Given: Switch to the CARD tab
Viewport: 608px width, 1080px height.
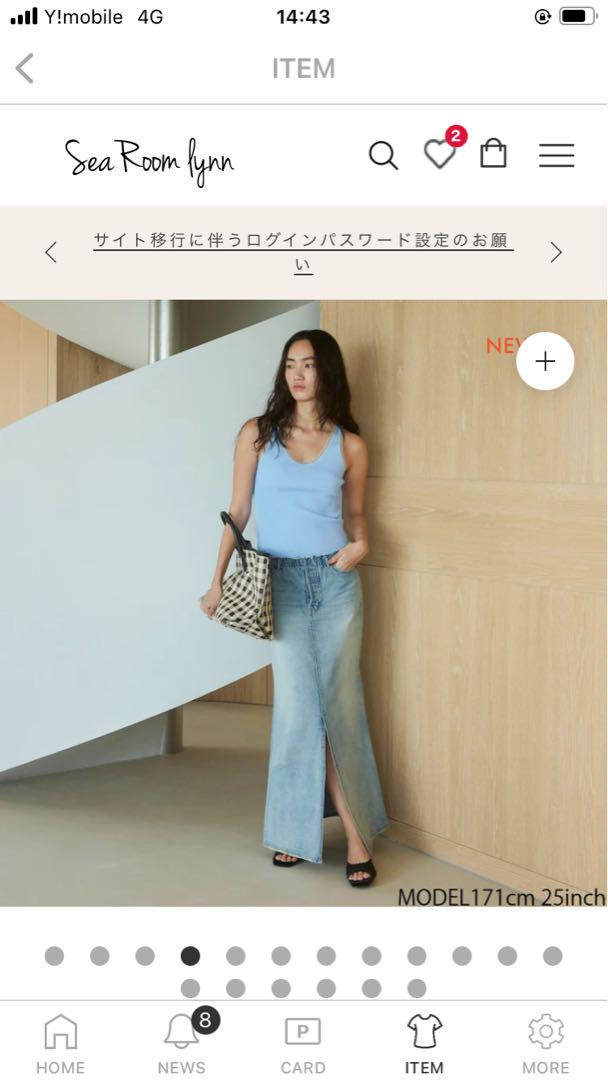Looking at the screenshot, I should click(303, 1043).
